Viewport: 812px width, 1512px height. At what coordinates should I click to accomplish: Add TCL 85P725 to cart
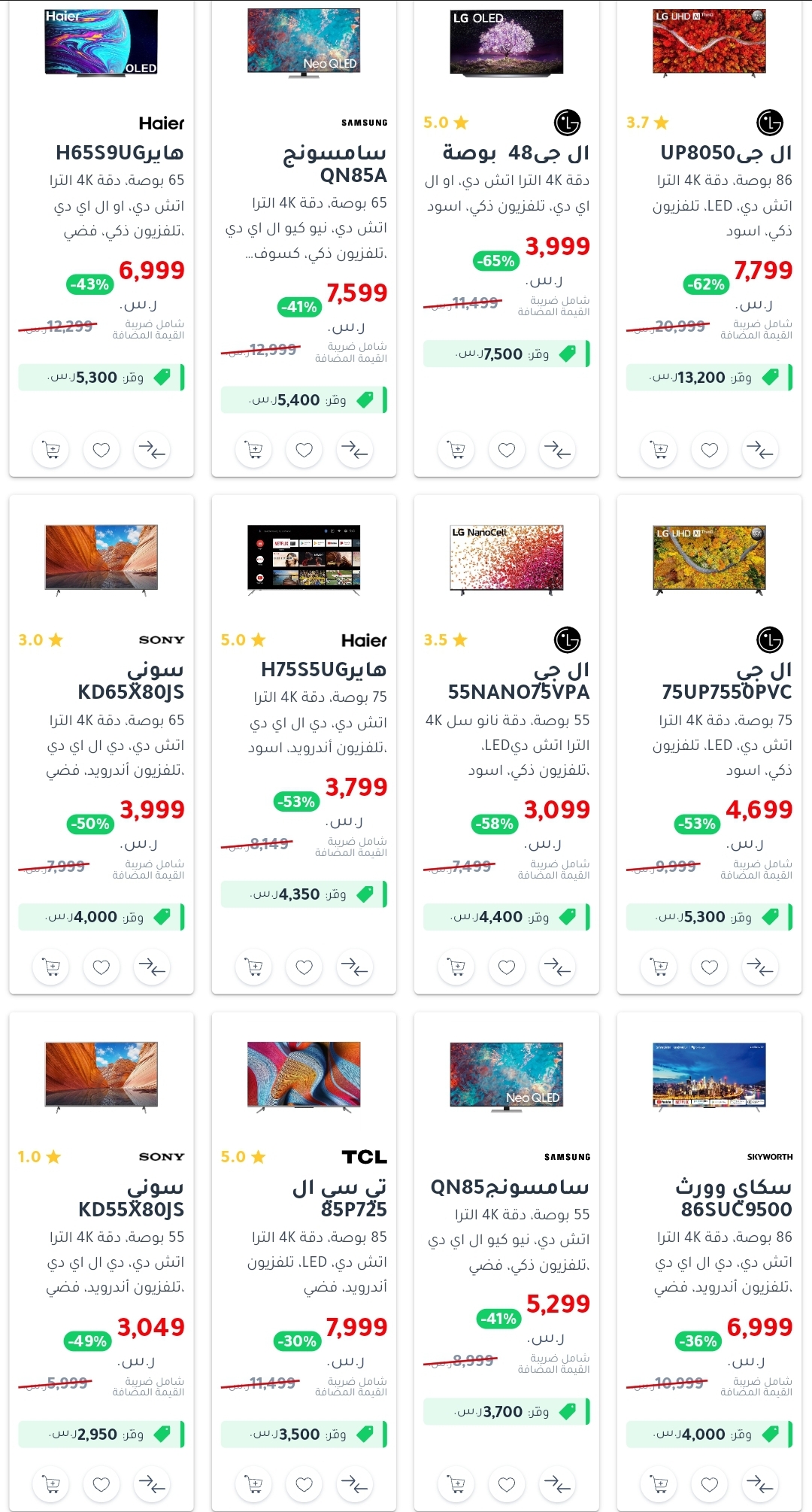pyautogui.click(x=254, y=1484)
